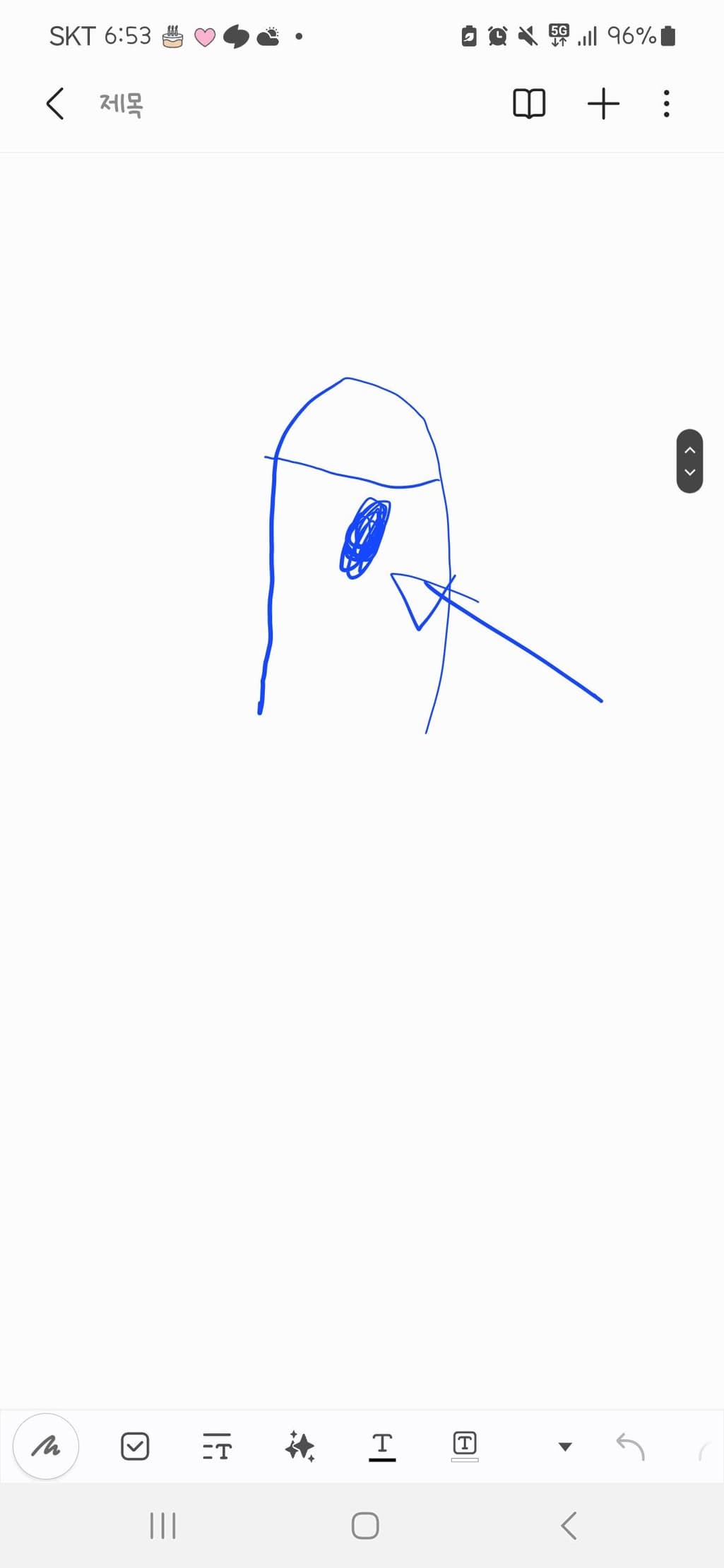Select the underlined T text tool
724x1568 pixels.
pos(382,1446)
